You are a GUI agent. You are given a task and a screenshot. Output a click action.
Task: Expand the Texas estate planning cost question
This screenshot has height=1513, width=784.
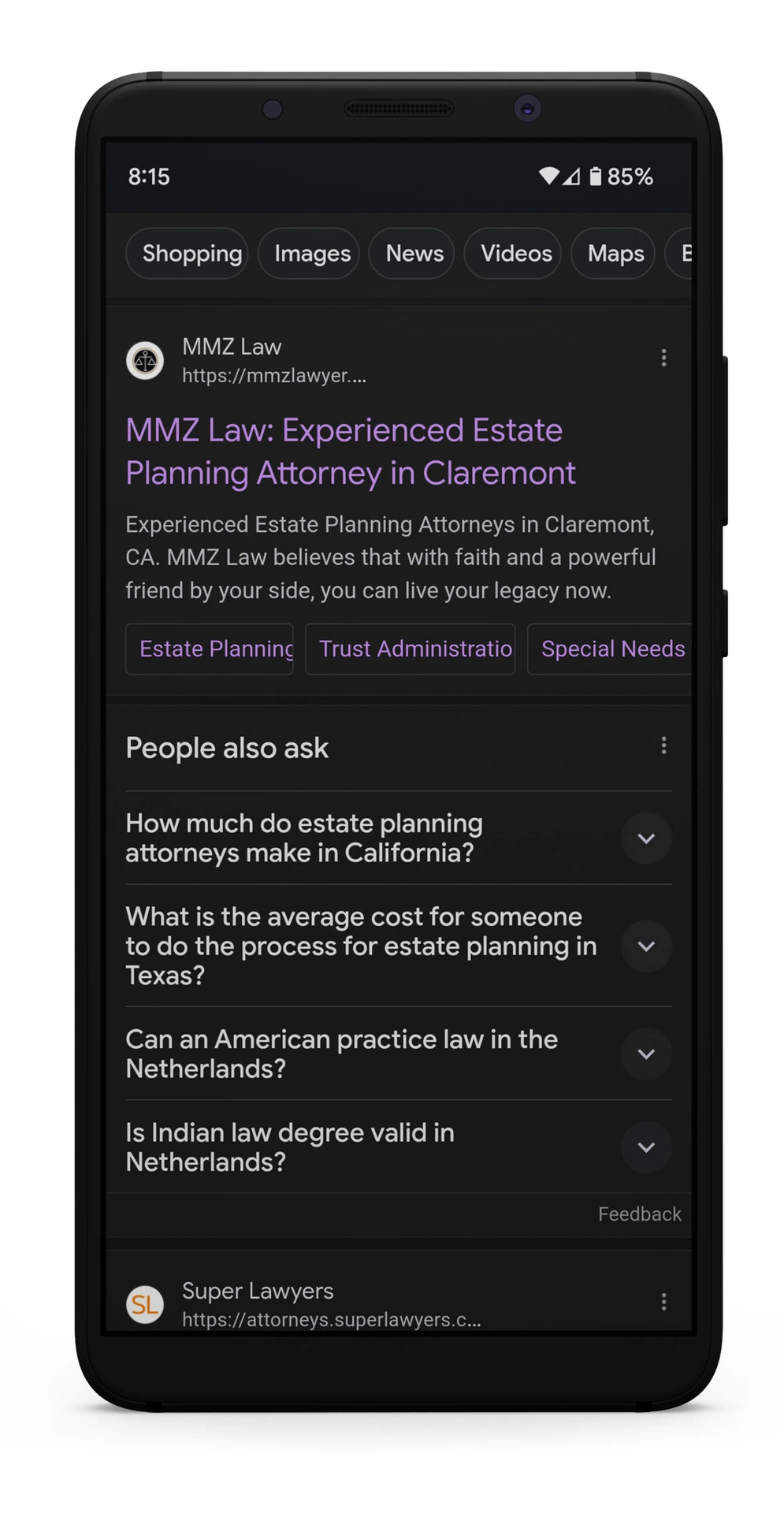pyautogui.click(x=645, y=946)
